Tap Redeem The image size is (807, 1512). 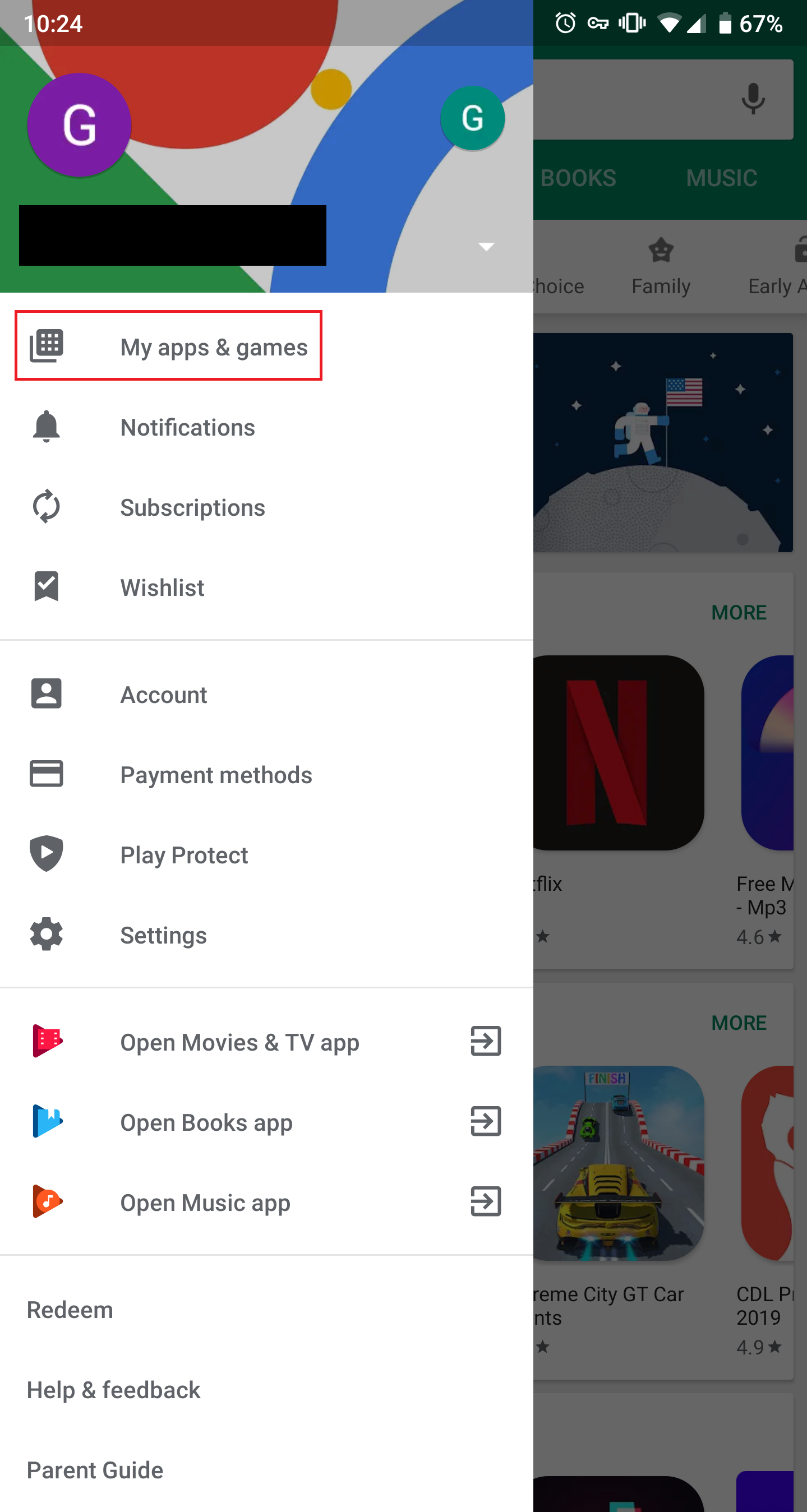pos(70,1310)
